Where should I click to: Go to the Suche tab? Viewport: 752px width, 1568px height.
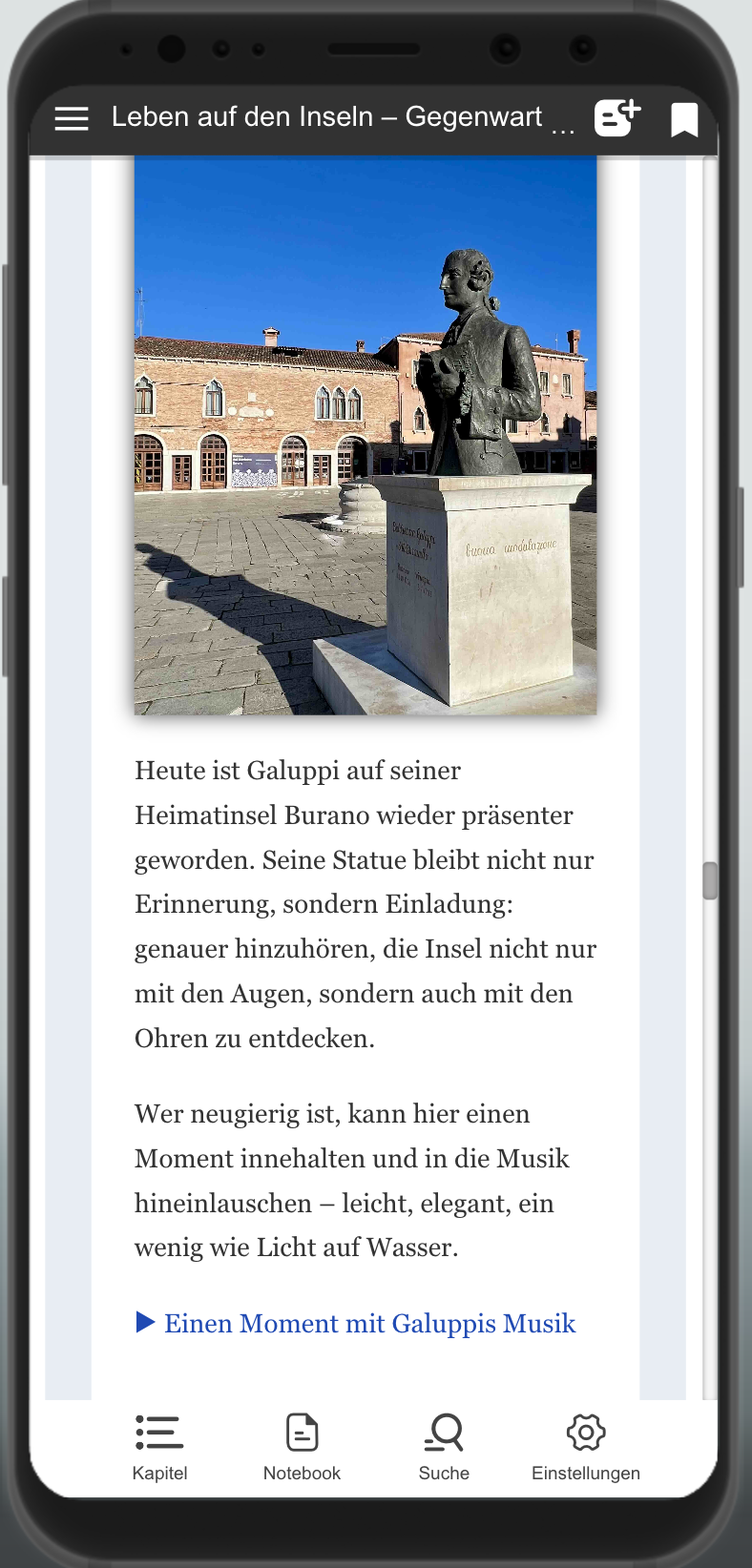444,1447
